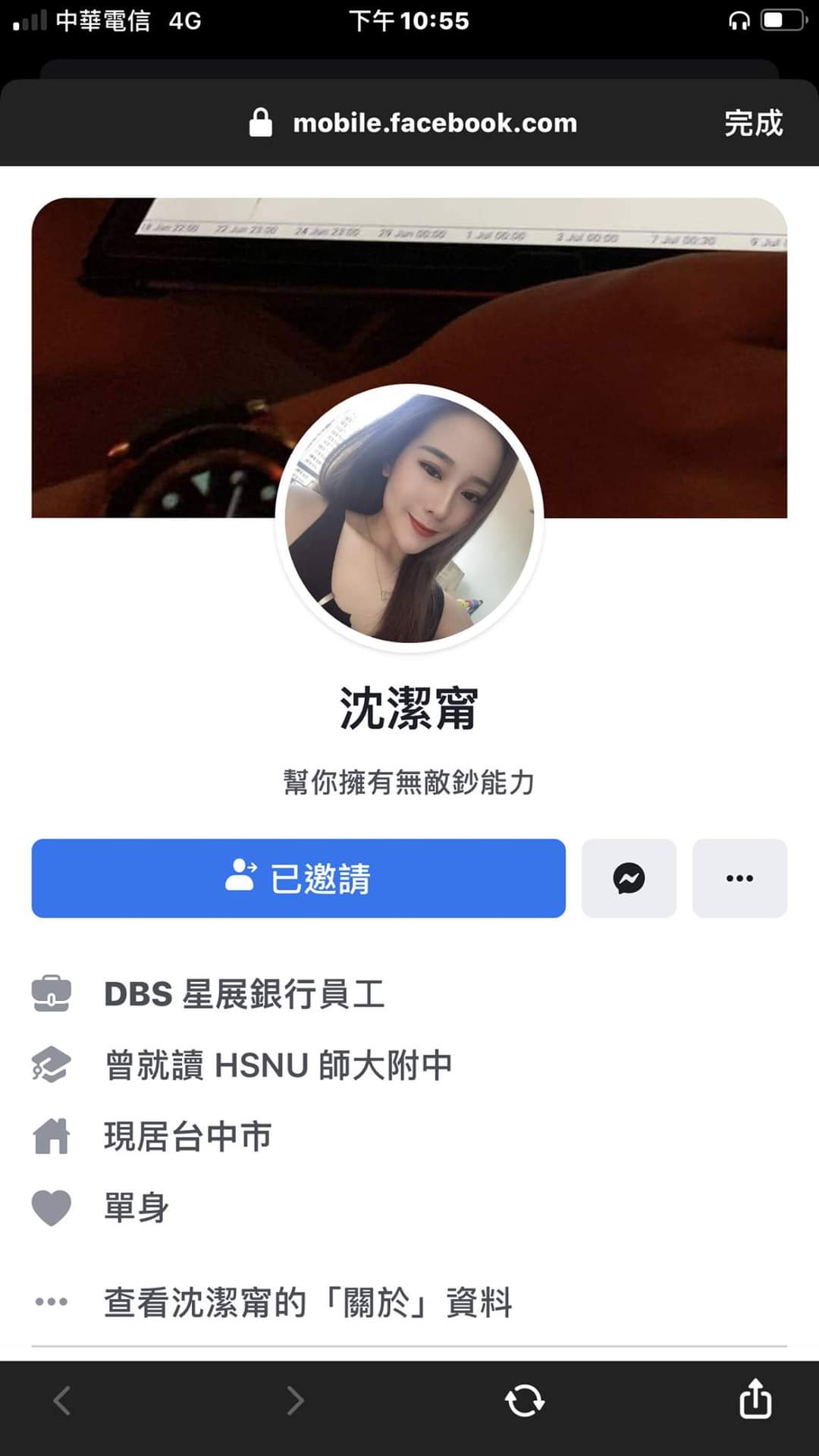Open Messenger chat with this profile

coord(629,878)
